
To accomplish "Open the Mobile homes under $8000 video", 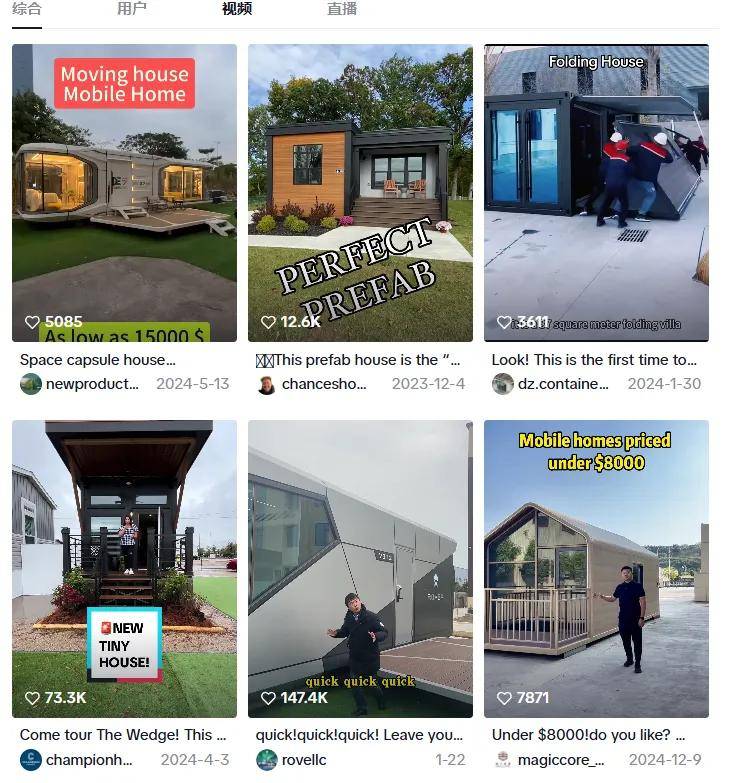I will (596, 568).
